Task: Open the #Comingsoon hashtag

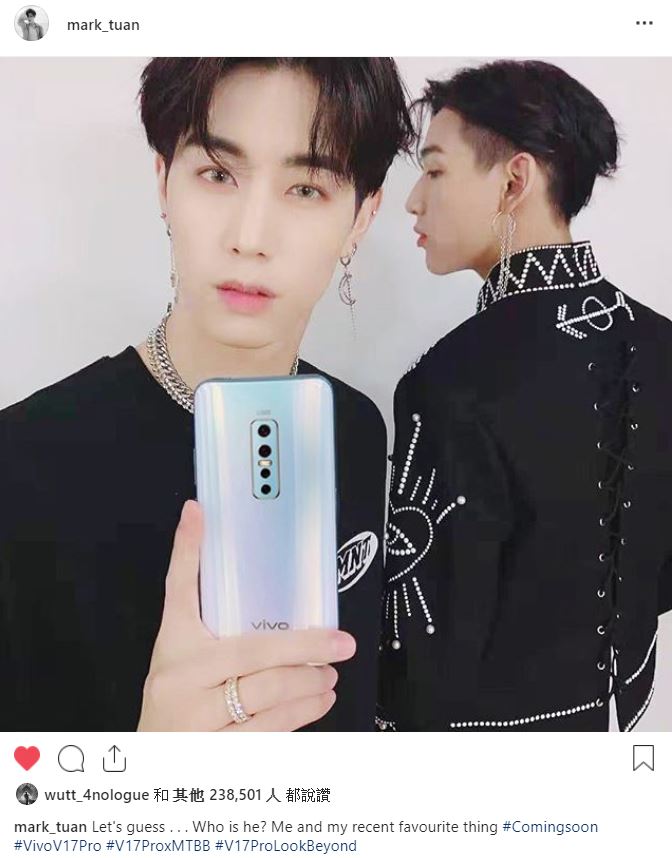Action: pyautogui.click(x=549, y=827)
